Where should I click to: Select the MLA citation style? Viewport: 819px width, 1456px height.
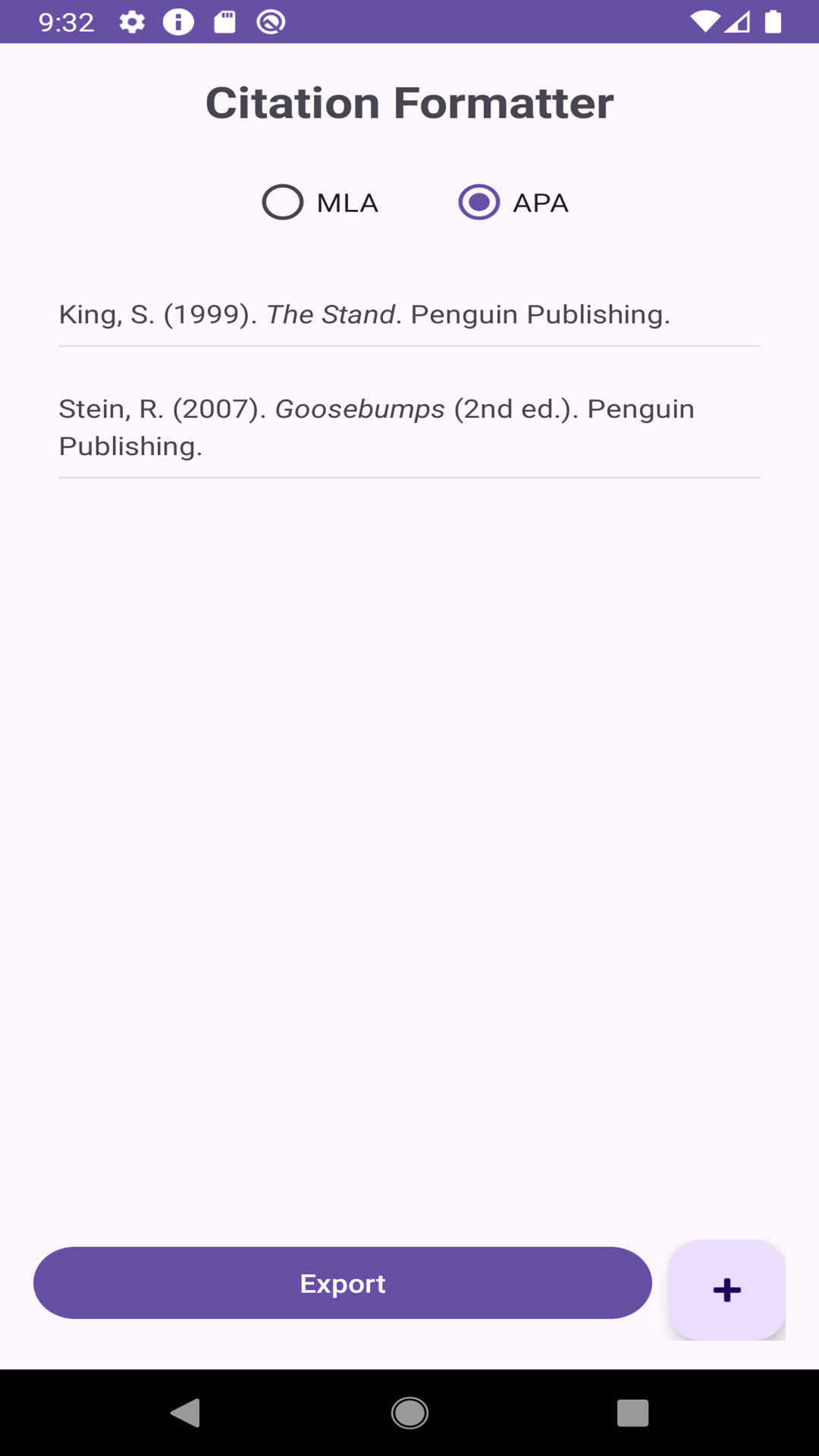284,202
